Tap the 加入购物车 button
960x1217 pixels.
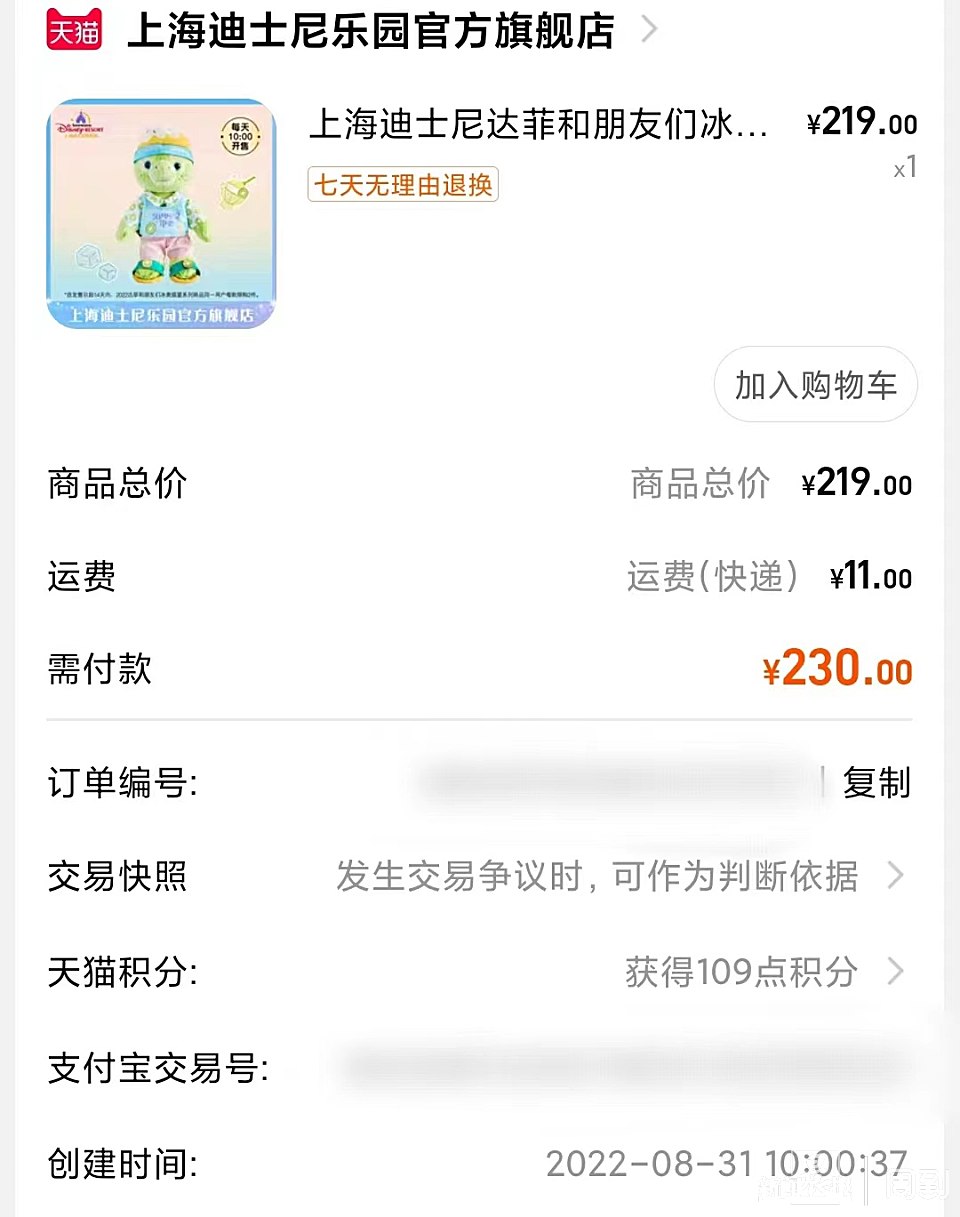click(815, 385)
